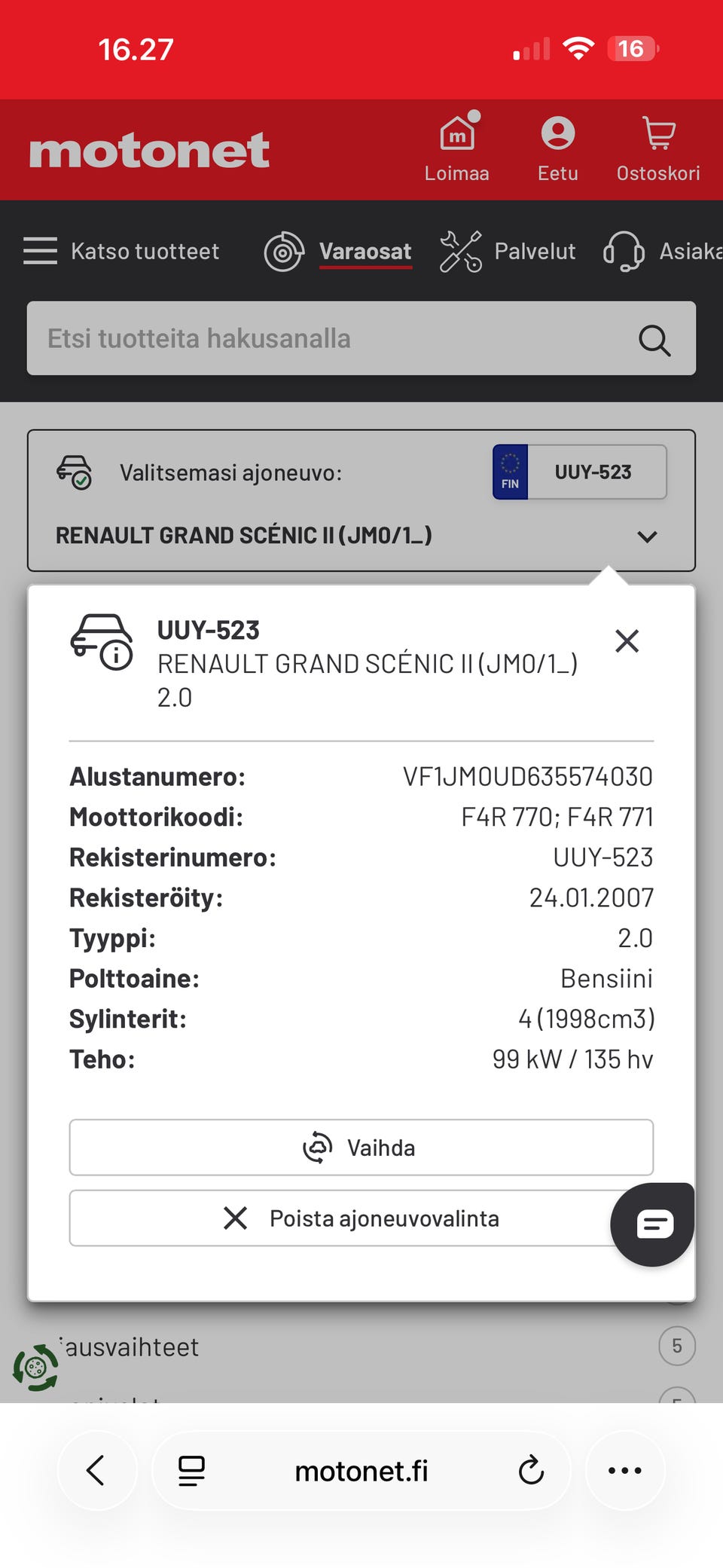Image resolution: width=723 pixels, height=1568 pixels.
Task: Open the Loimaa store selector
Action: click(456, 148)
